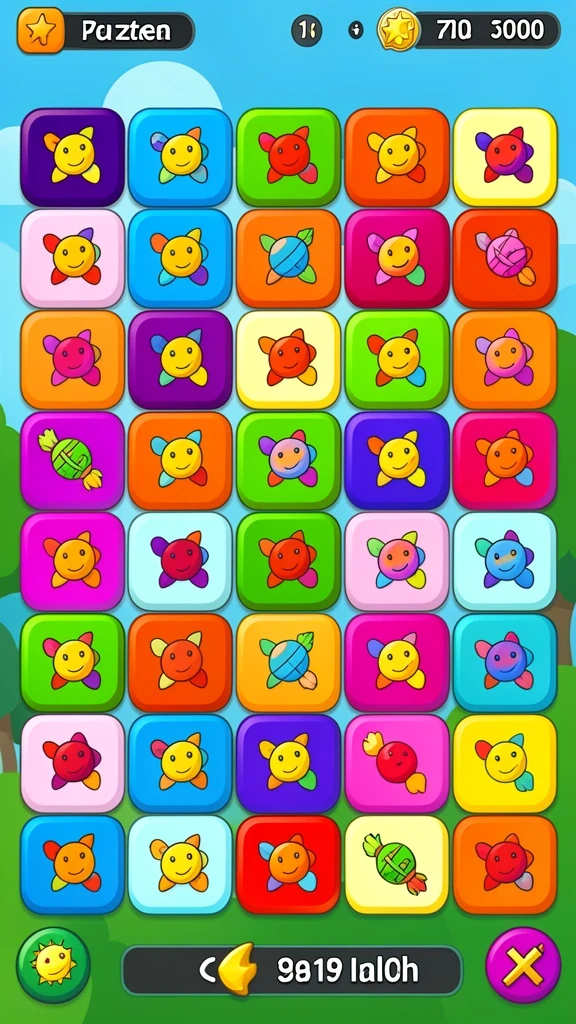The image size is (576, 1024).
Task: Choose the purple smiley on the teal tile
Action: pyautogui.click(x=504, y=661)
